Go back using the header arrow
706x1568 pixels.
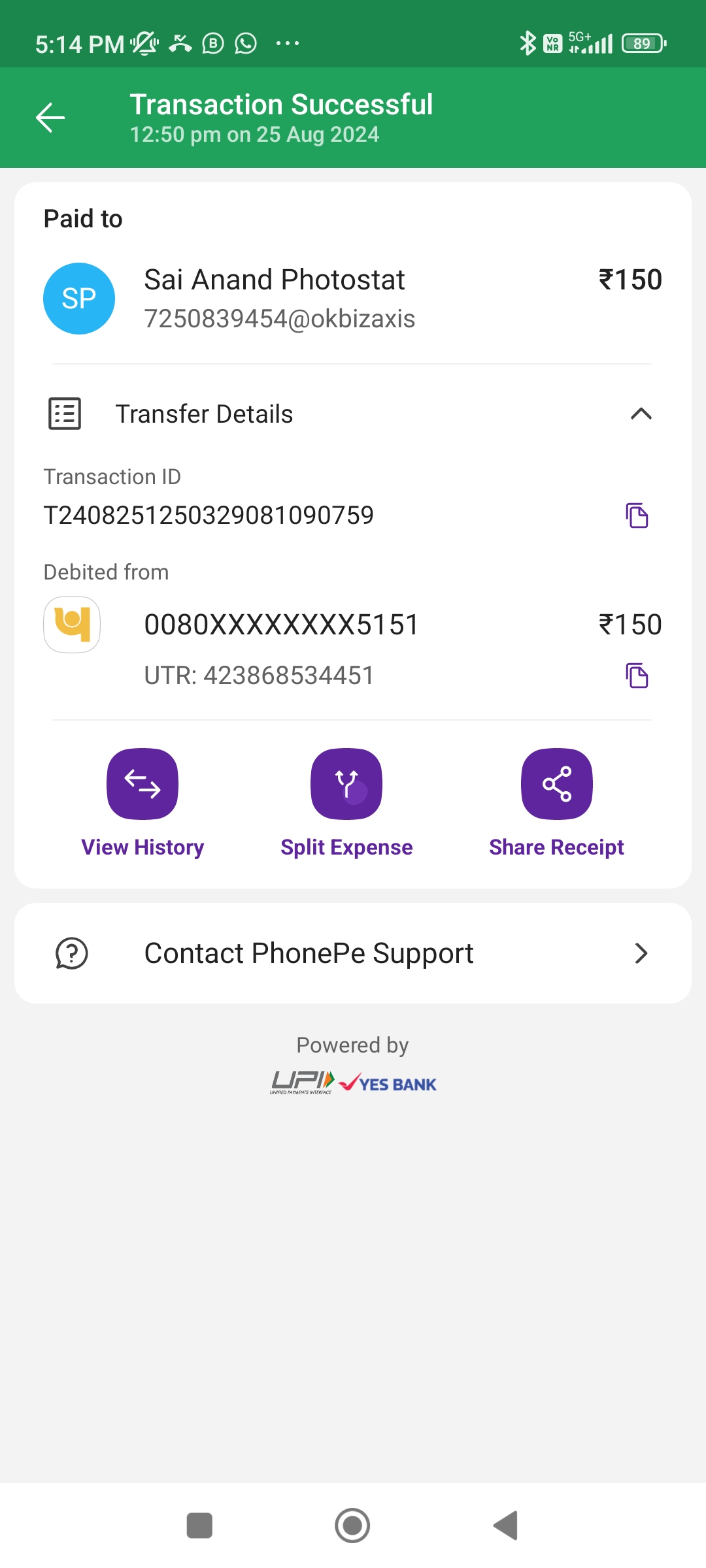(x=50, y=118)
